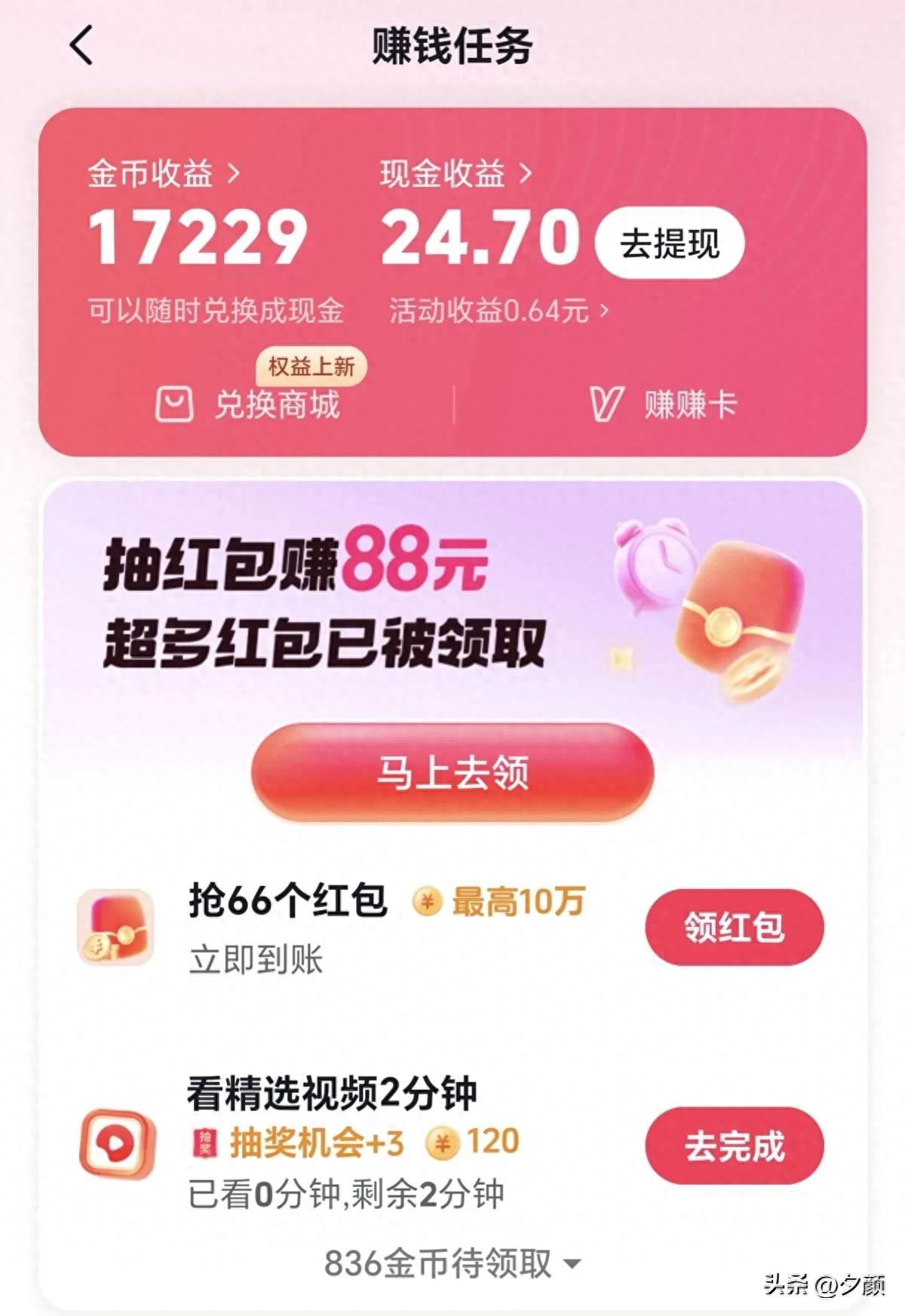Tap 领红包 for 抢66个红包
This screenshot has height=1316, width=905.
pyautogui.click(x=734, y=927)
